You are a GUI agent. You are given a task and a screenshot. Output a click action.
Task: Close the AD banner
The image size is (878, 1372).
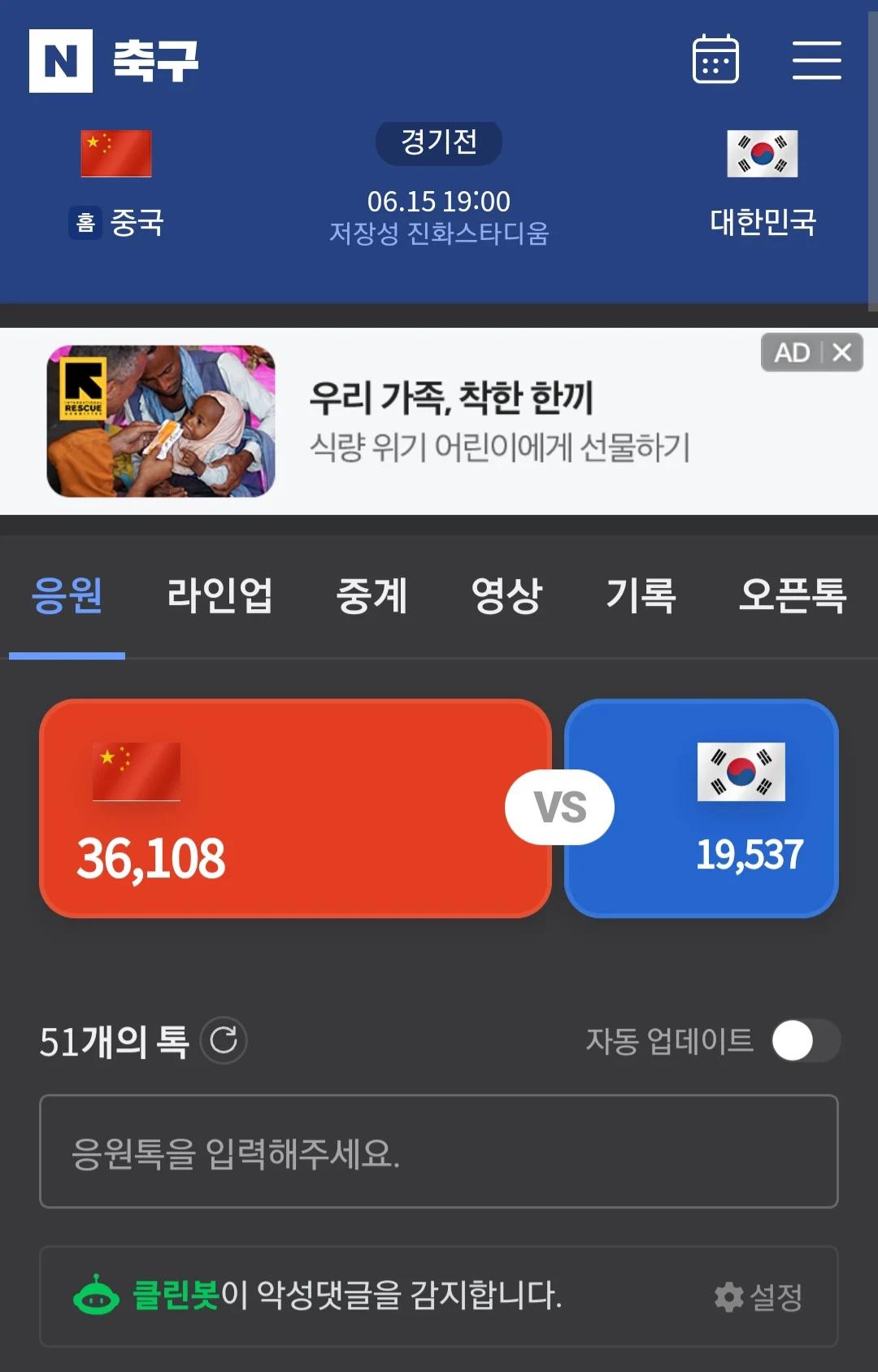pos(842,352)
